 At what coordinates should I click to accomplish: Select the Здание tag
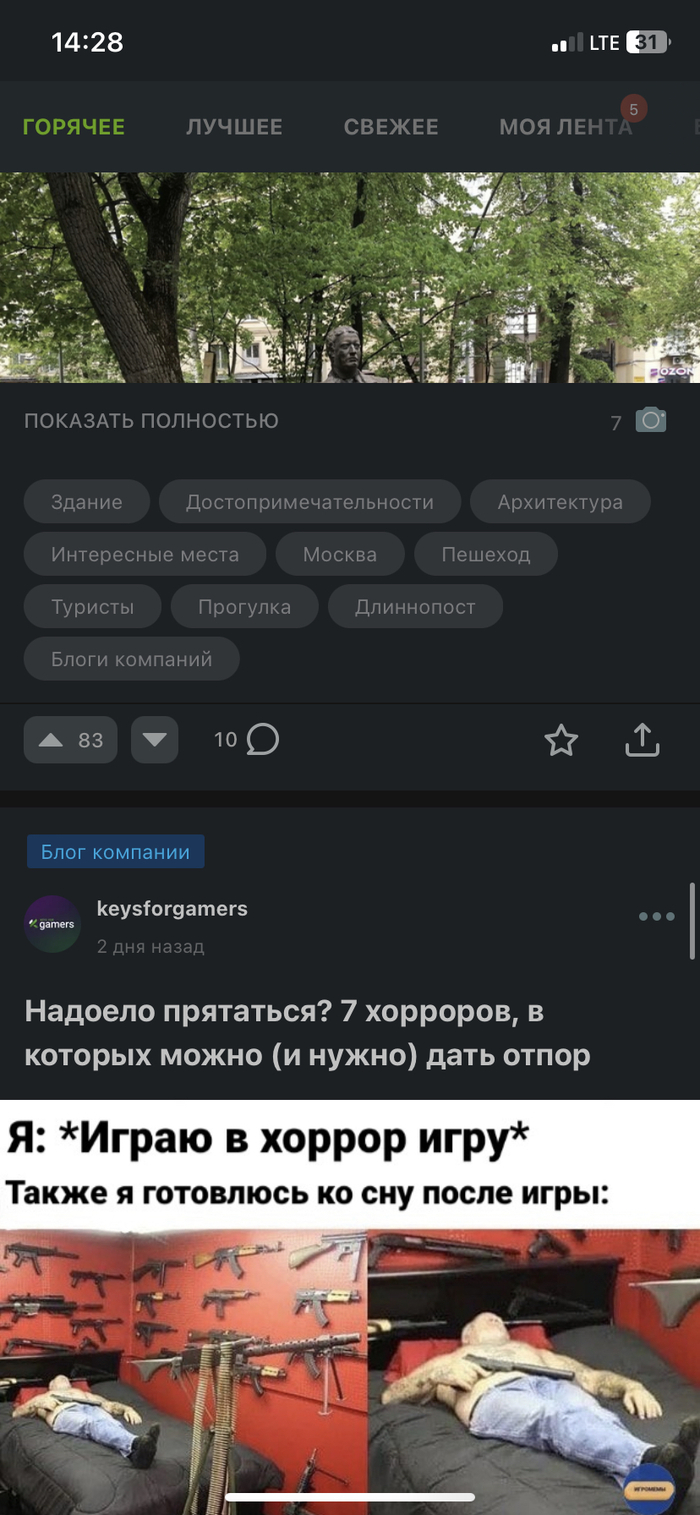point(87,502)
